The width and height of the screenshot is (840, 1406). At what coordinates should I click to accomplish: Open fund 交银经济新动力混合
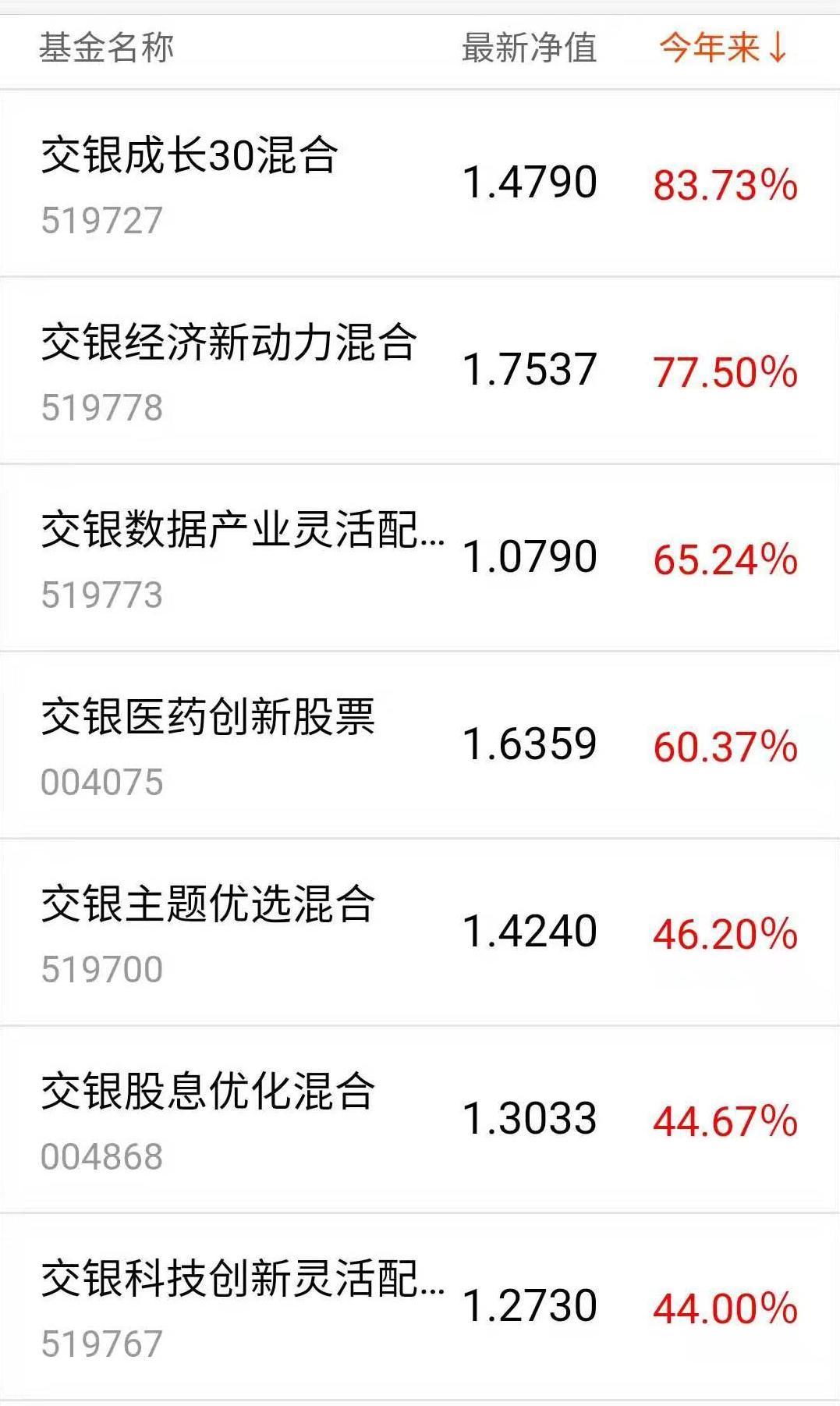[420, 371]
